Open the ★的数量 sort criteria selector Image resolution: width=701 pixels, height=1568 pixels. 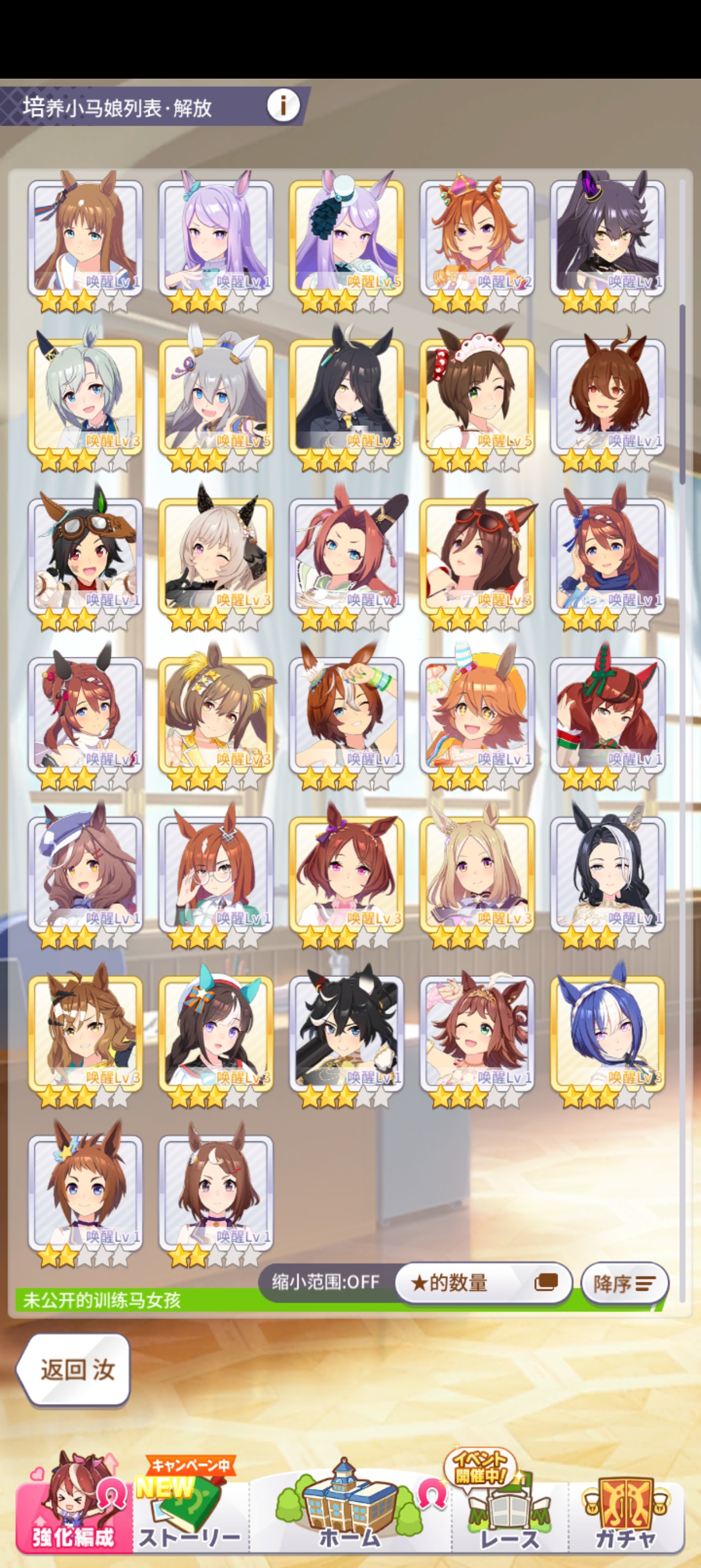tap(483, 1282)
